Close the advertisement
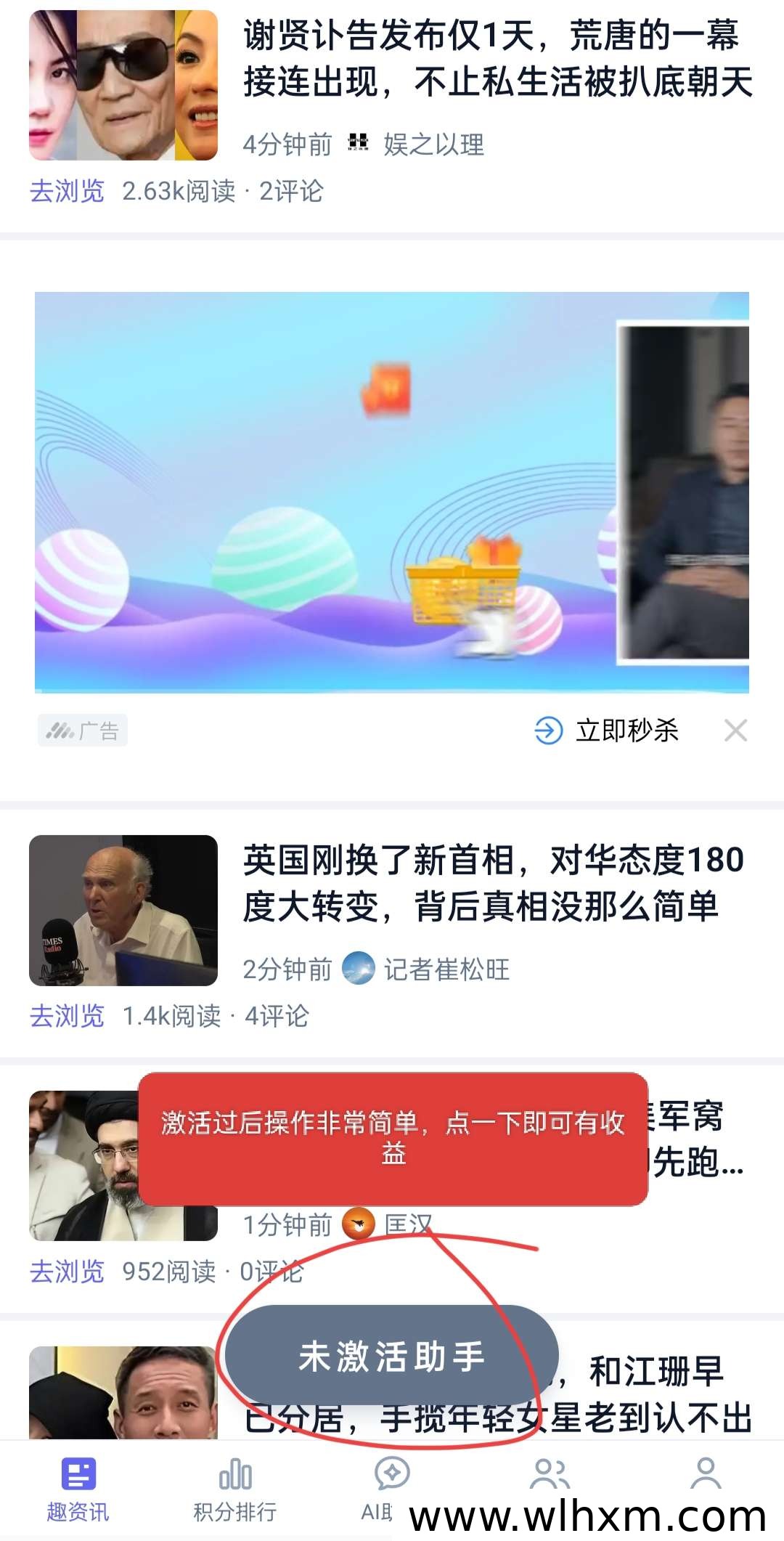Screen dimensions: 784x1541 coord(735,731)
